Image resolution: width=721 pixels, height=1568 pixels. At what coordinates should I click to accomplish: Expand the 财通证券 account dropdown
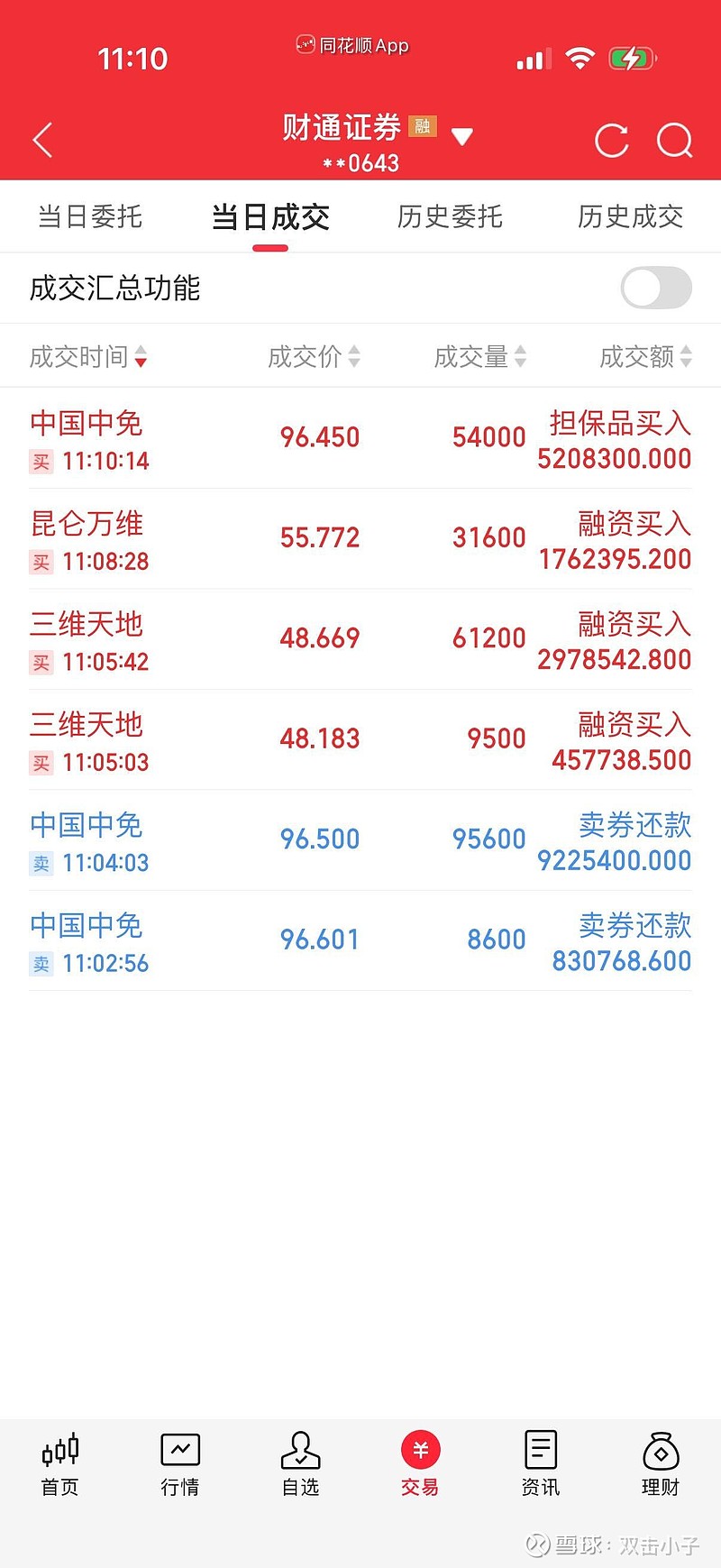pyautogui.click(x=461, y=137)
